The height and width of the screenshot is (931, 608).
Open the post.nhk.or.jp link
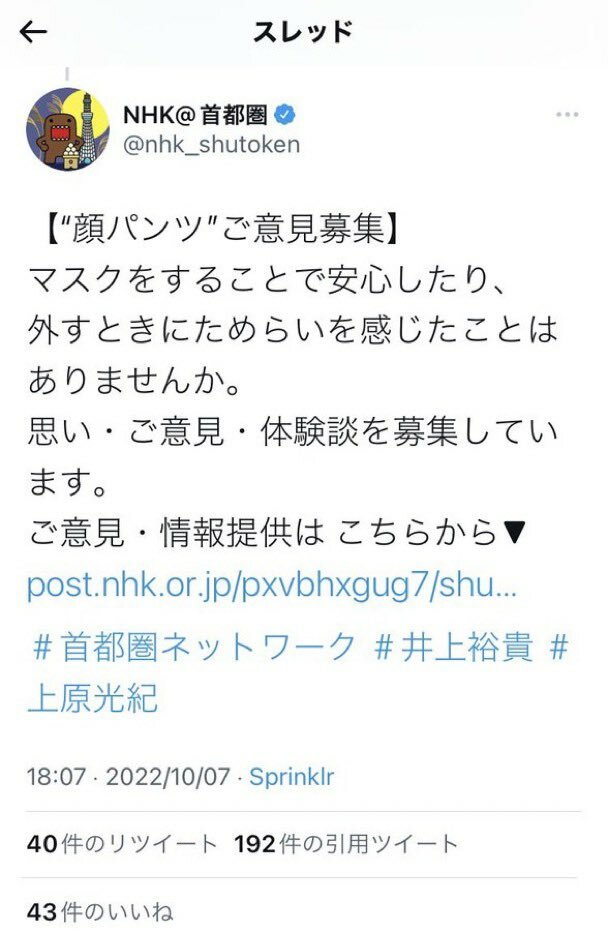pos(271,585)
